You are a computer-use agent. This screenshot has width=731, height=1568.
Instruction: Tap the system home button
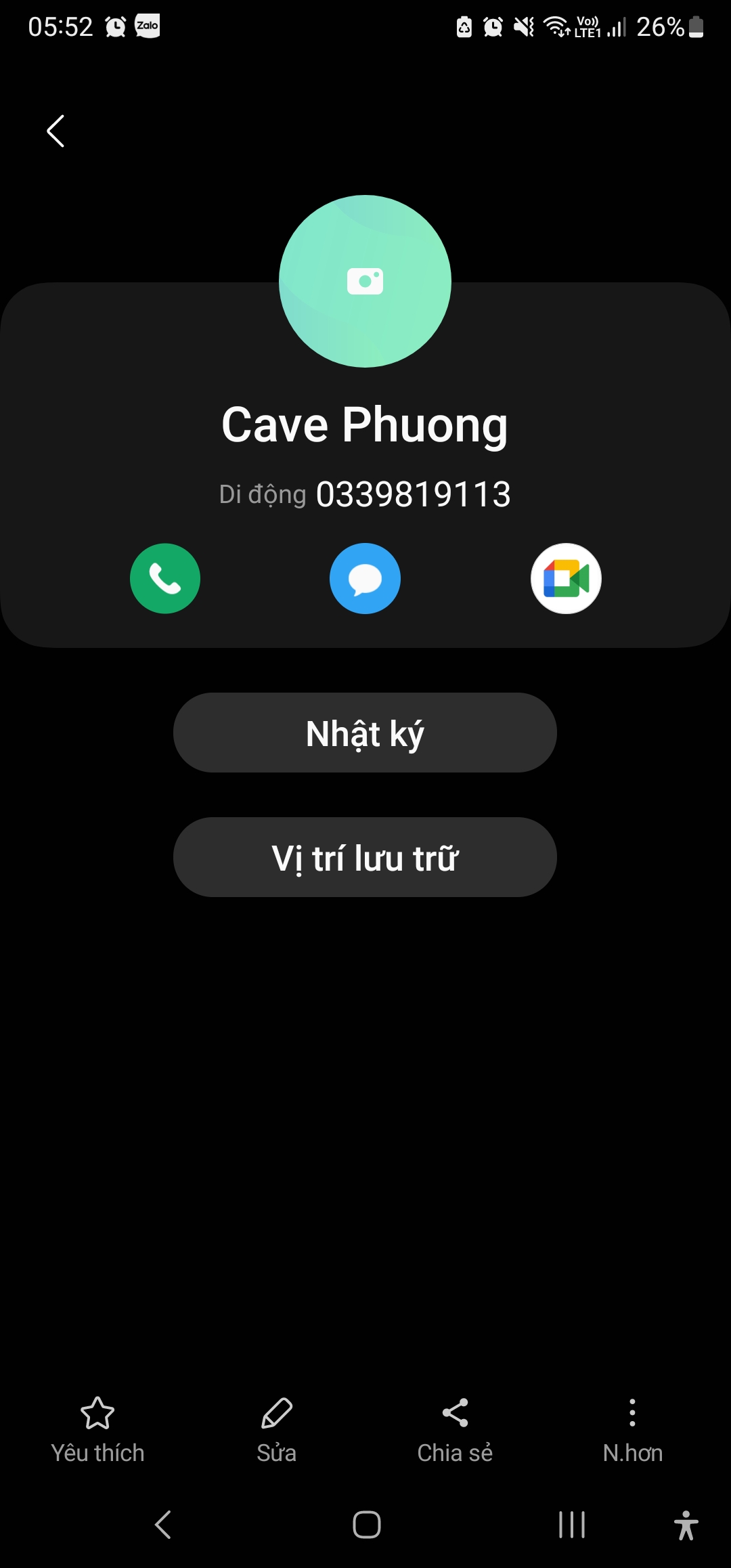click(x=366, y=1525)
